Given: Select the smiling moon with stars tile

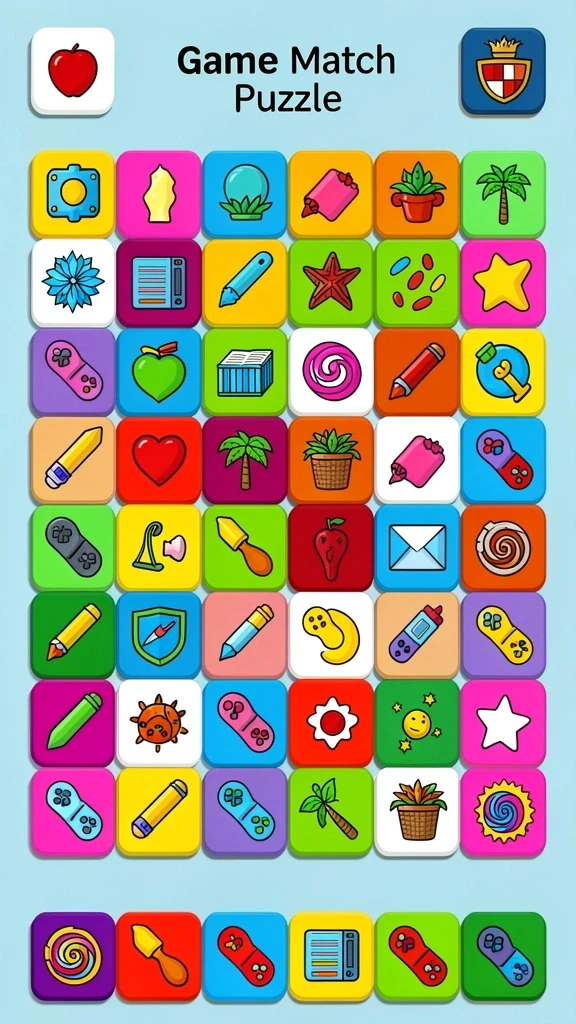Looking at the screenshot, I should pos(417,723).
